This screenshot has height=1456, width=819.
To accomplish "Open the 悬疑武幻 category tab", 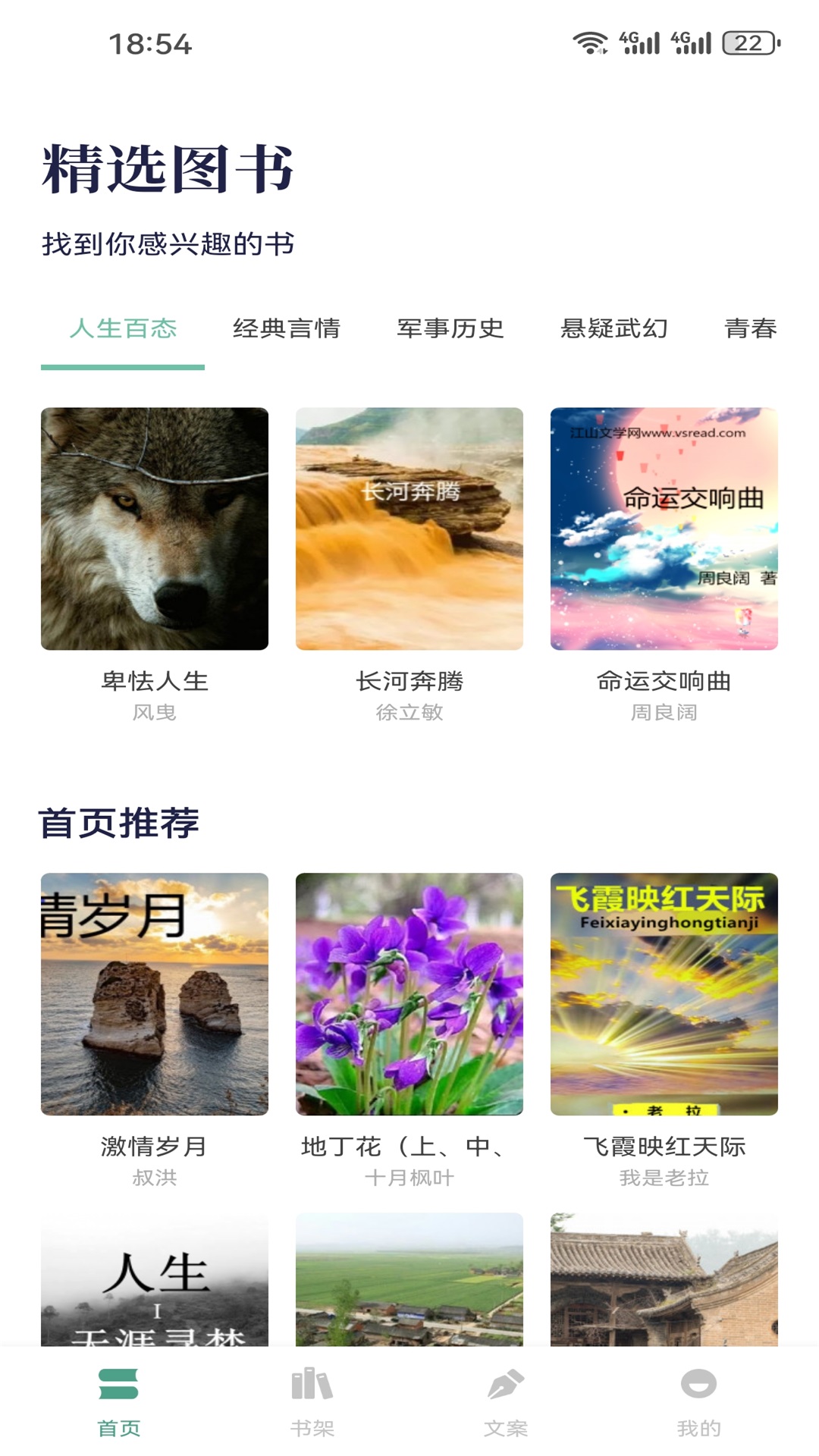I will (614, 329).
